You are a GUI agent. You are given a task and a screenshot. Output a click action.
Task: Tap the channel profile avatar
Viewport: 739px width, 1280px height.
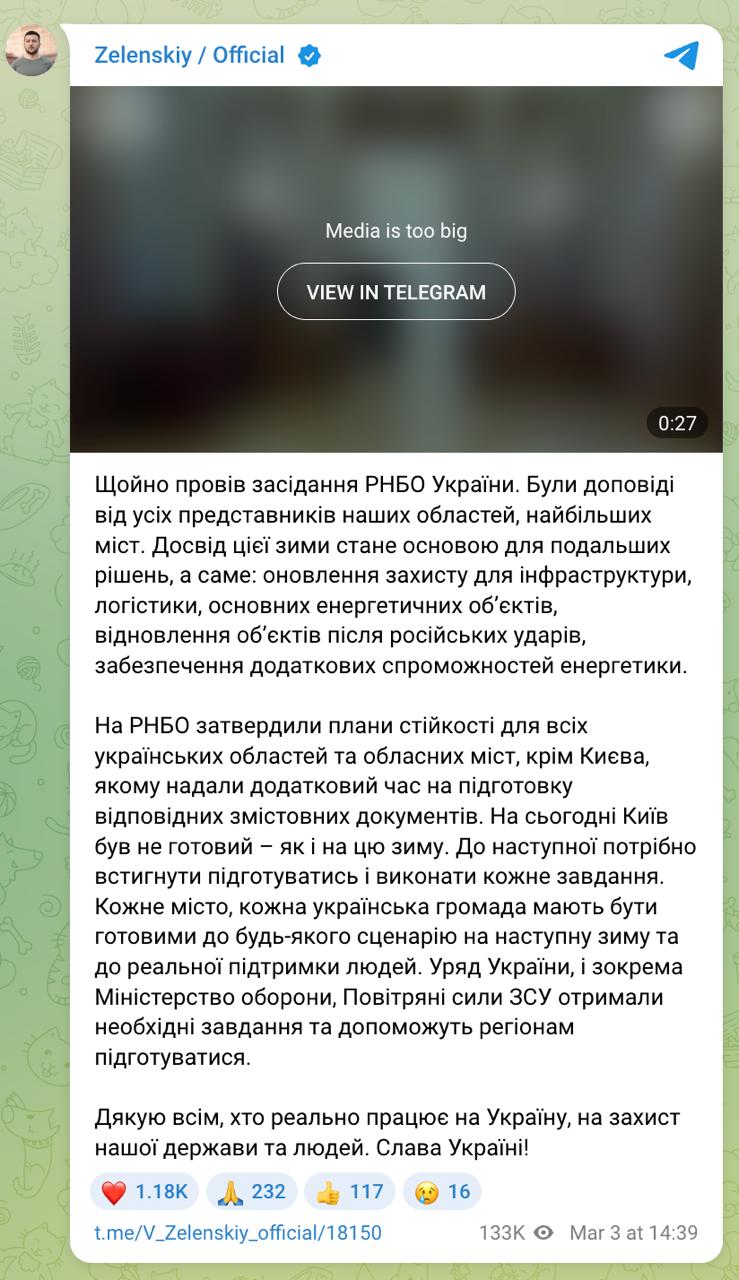[31, 48]
